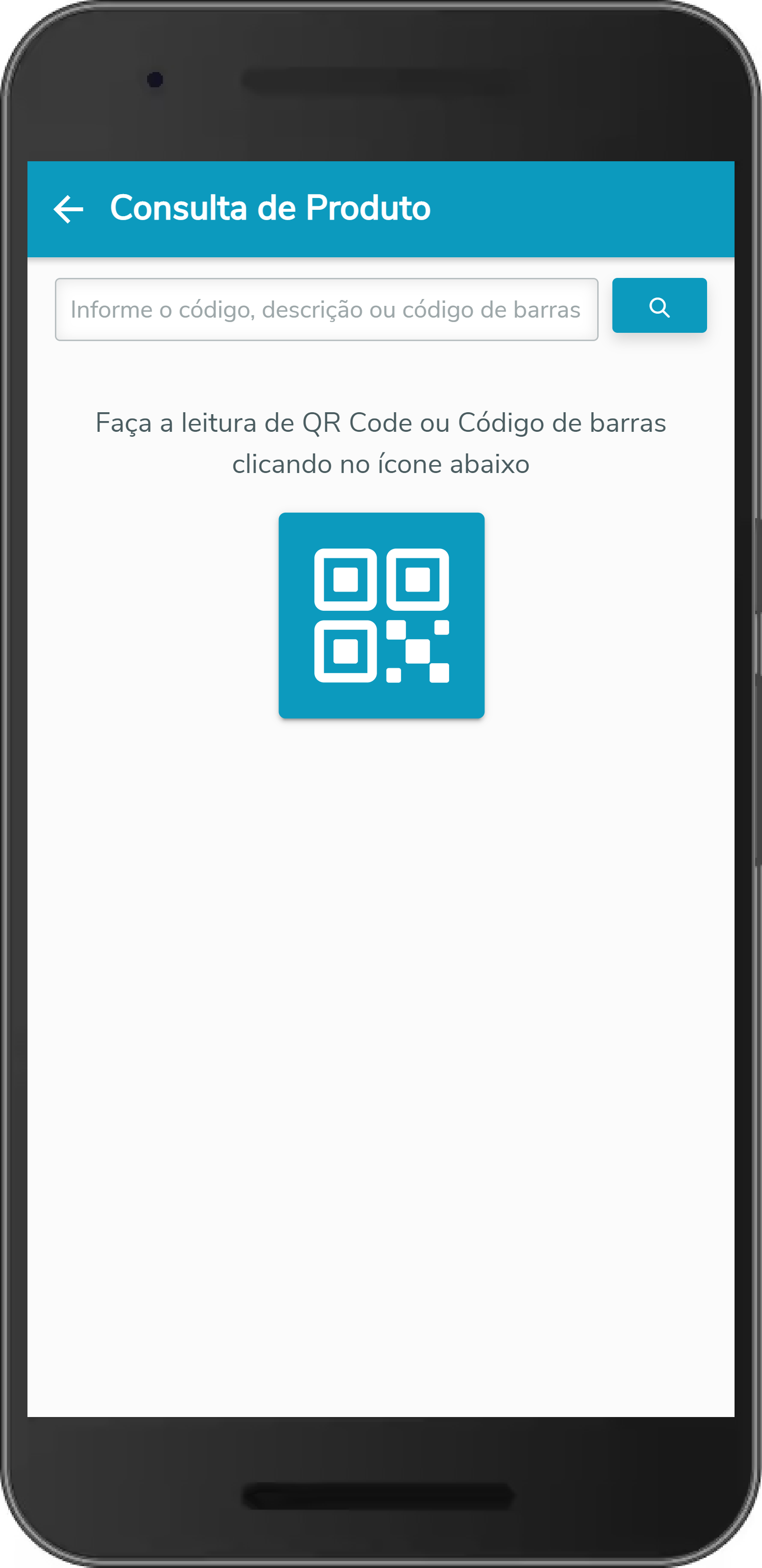The height and width of the screenshot is (1568, 762).
Task: Focus the product code search field
Action: (x=326, y=309)
